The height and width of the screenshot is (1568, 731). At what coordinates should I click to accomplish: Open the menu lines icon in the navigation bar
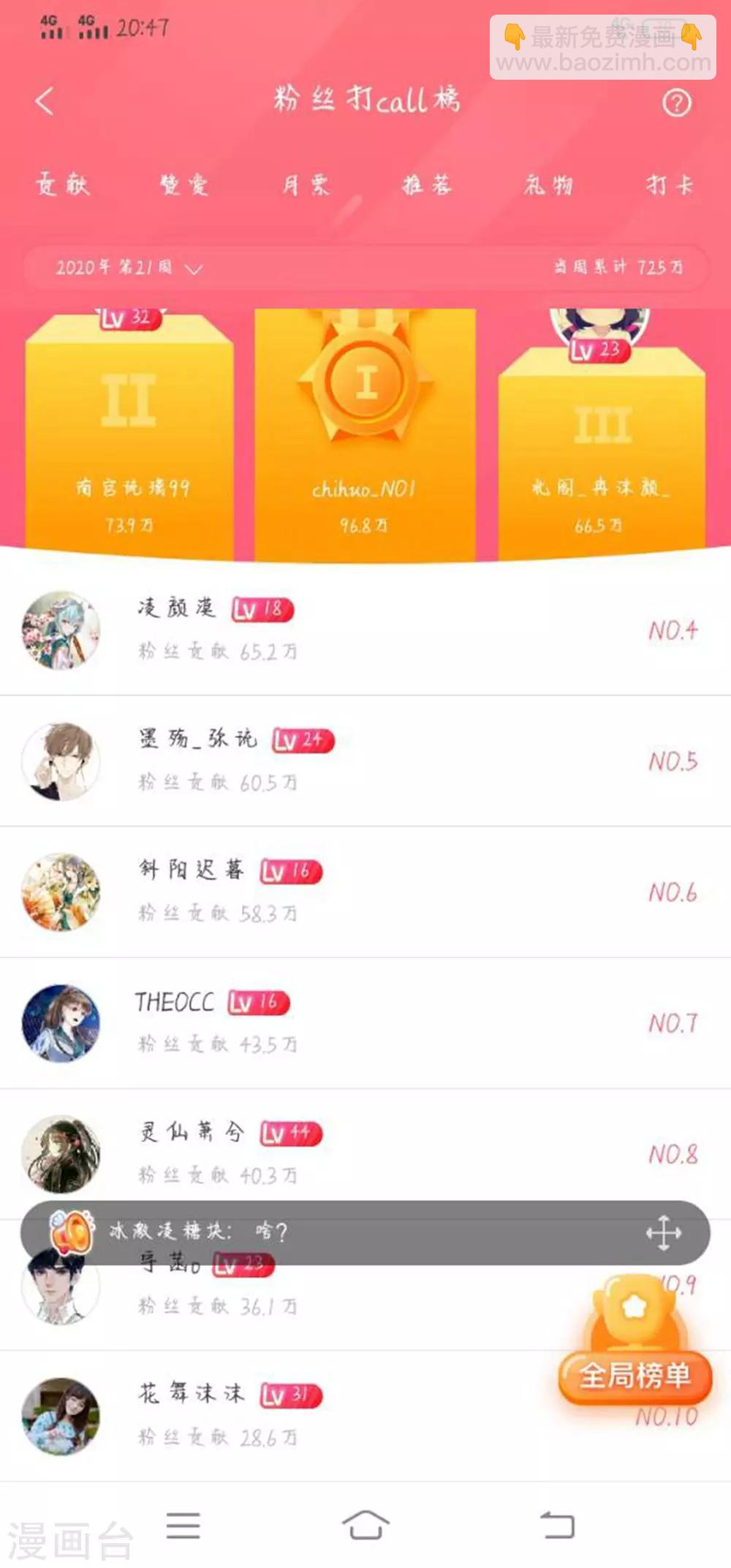click(x=184, y=1526)
